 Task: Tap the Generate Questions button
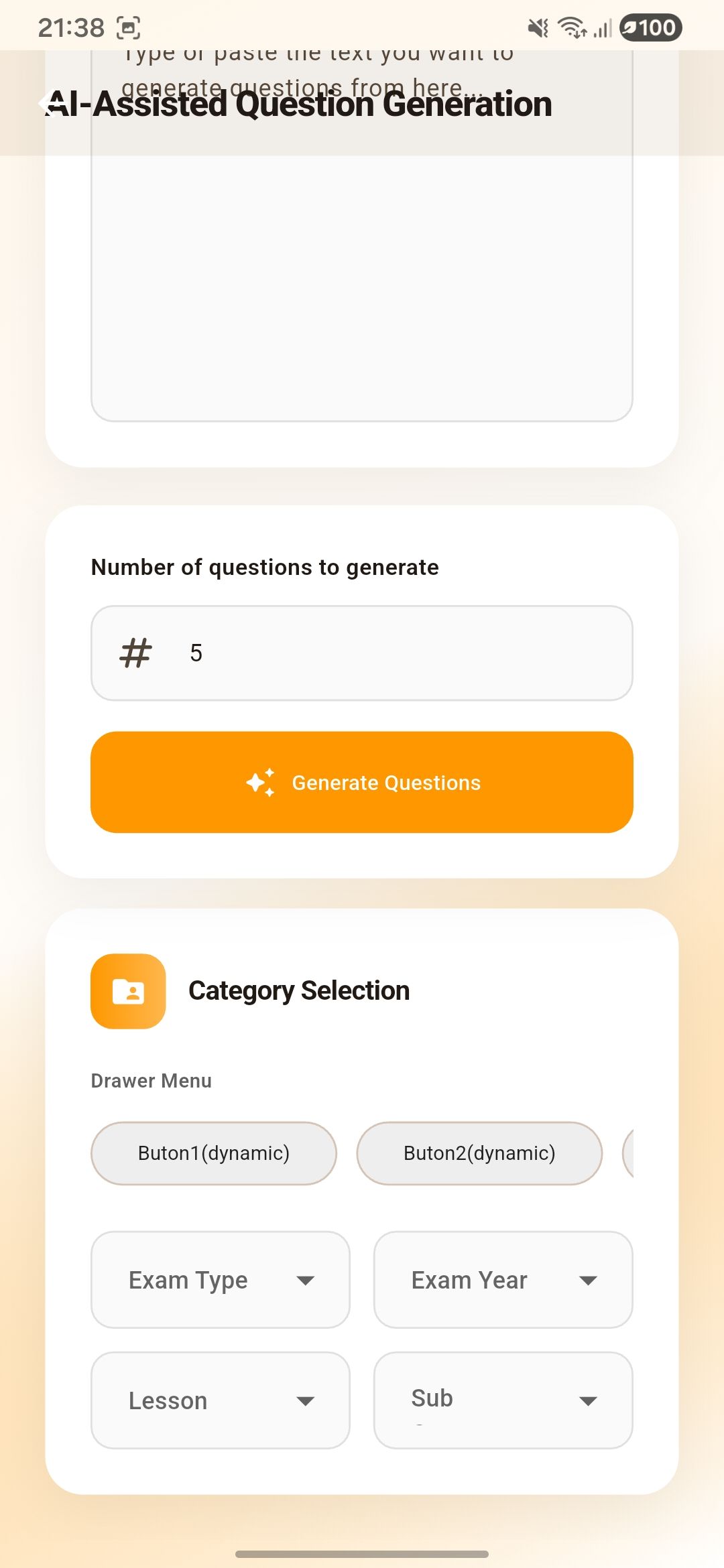[x=362, y=782]
